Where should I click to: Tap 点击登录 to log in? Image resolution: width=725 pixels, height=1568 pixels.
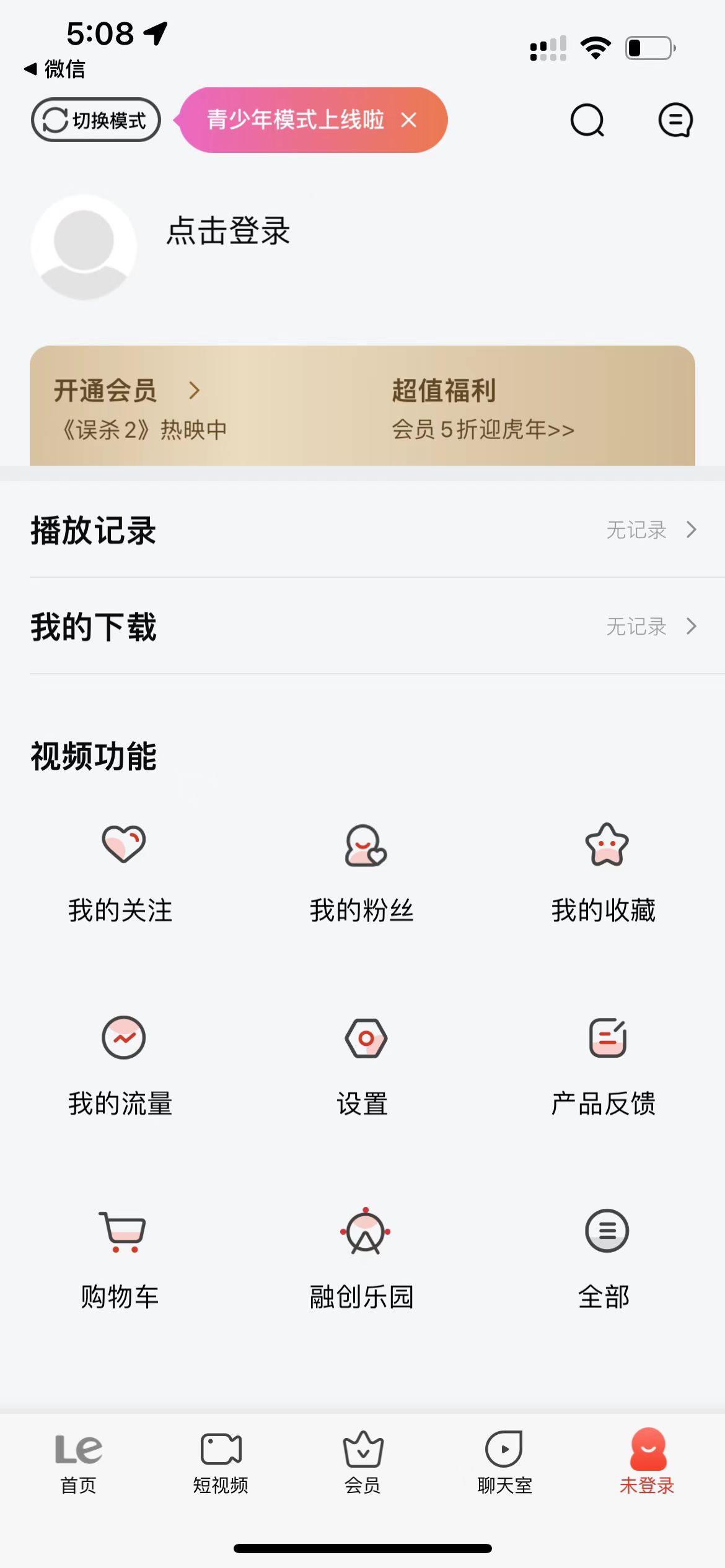coord(228,231)
